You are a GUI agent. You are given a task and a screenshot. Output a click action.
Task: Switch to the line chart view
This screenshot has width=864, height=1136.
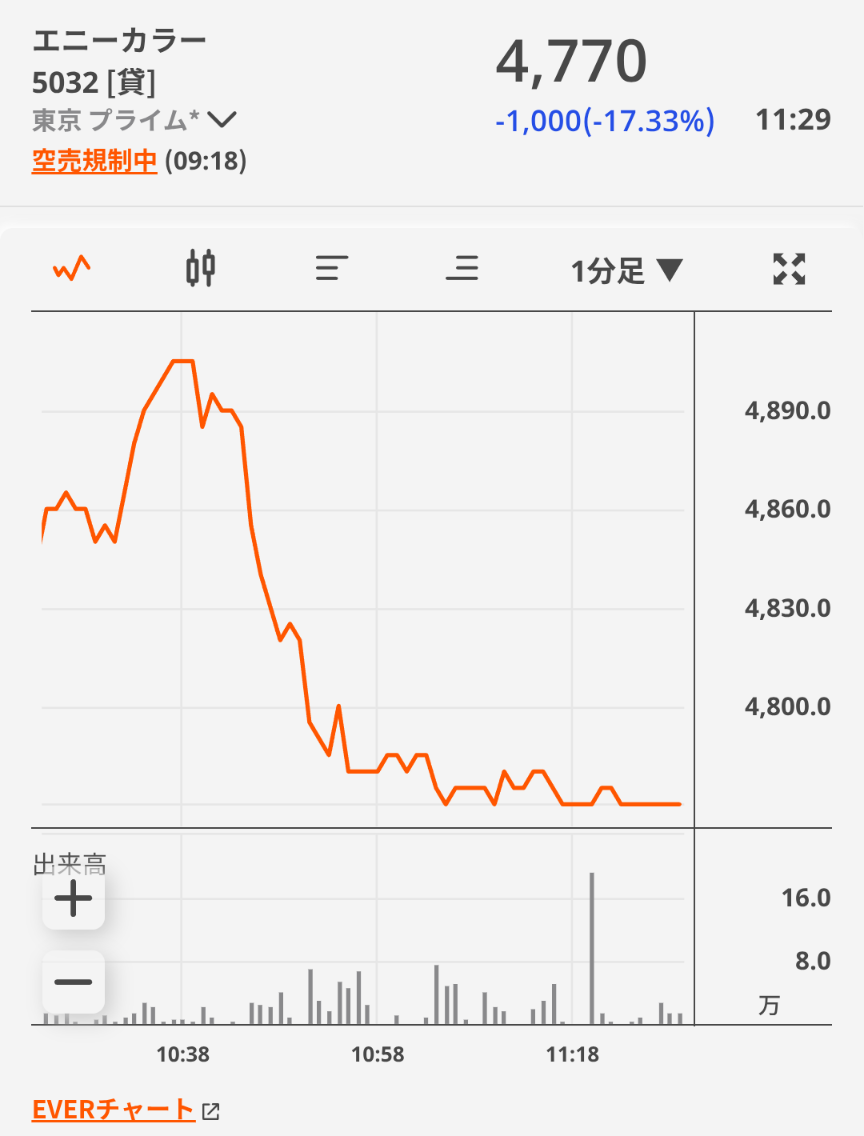click(x=71, y=268)
